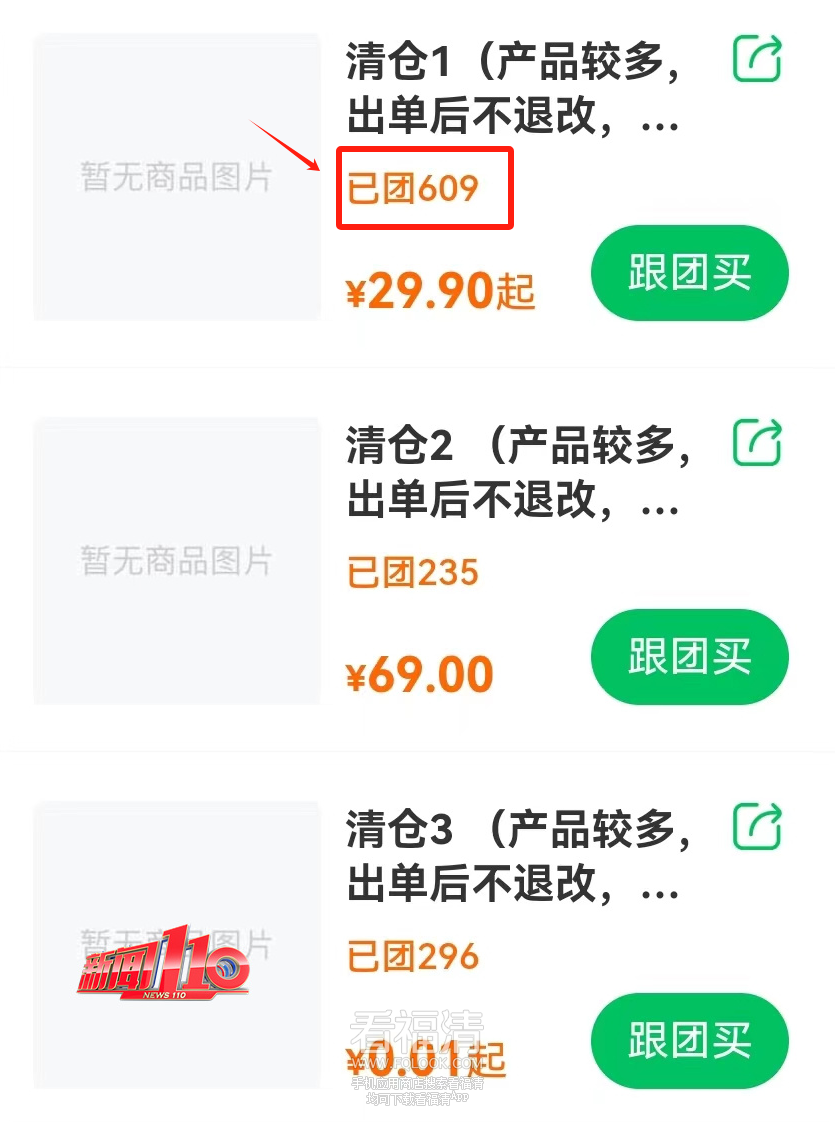Tap 跟团买 for 清仓3
835x1122 pixels.
click(x=690, y=1041)
